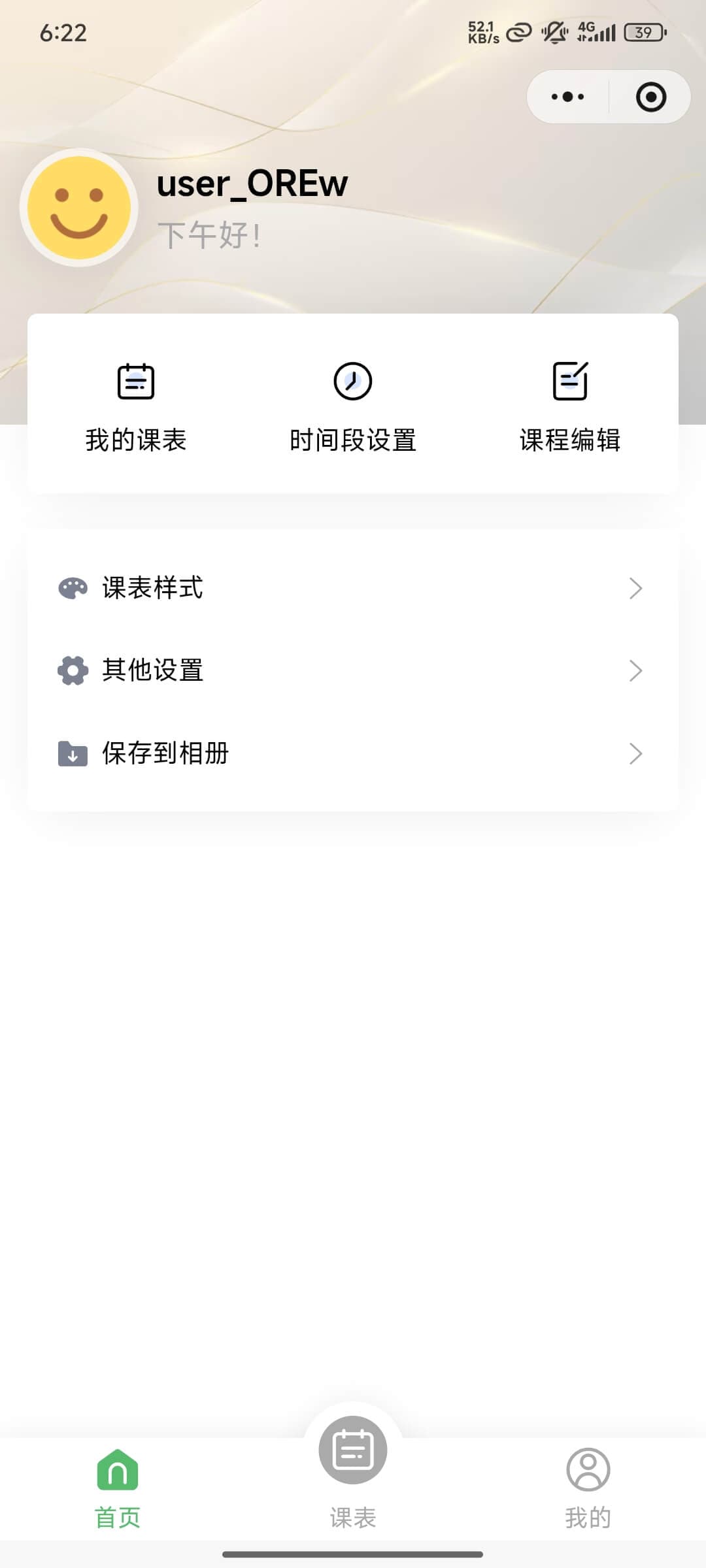This screenshot has width=706, height=1568.
Task: Click the green home icon
Action: pyautogui.click(x=118, y=1465)
